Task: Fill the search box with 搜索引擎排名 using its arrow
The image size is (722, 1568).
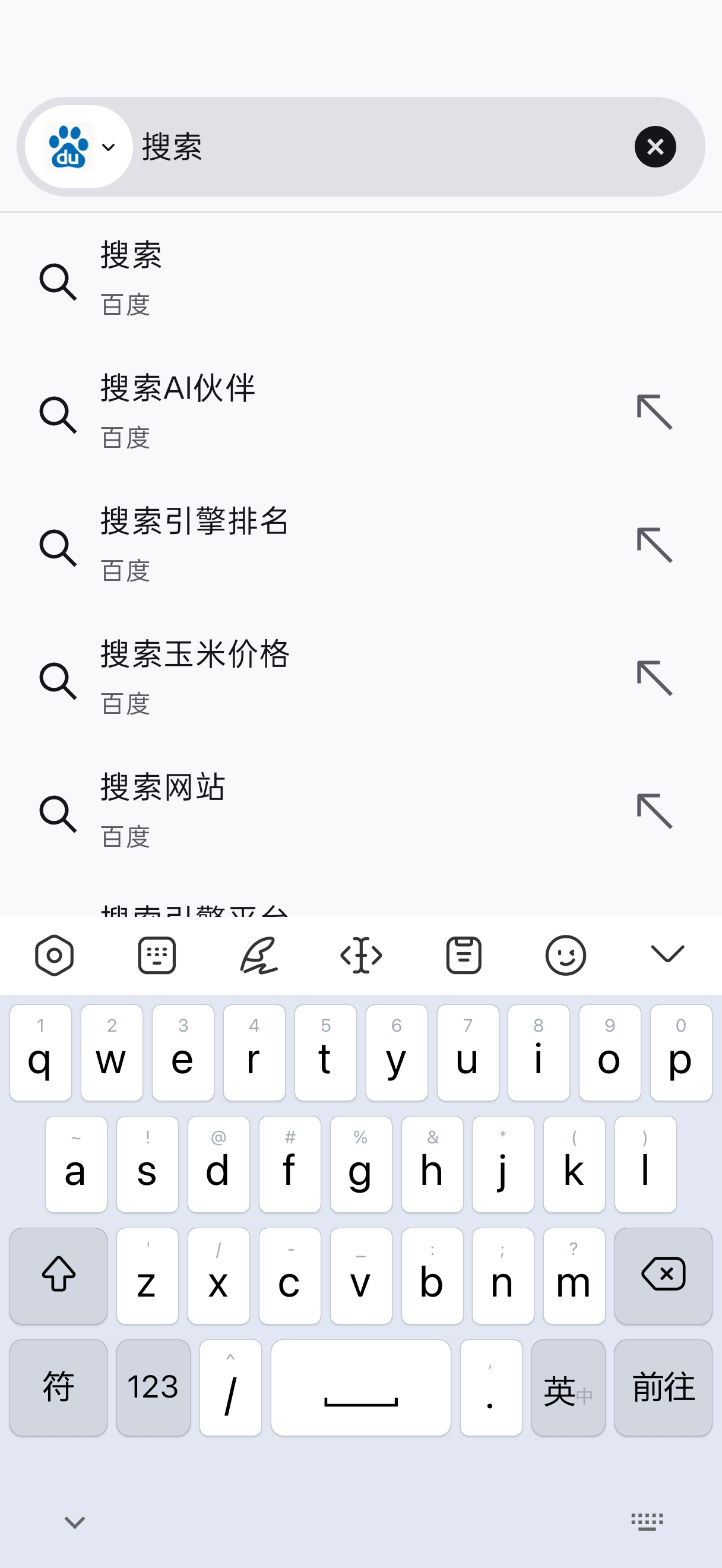Action: pos(654,545)
